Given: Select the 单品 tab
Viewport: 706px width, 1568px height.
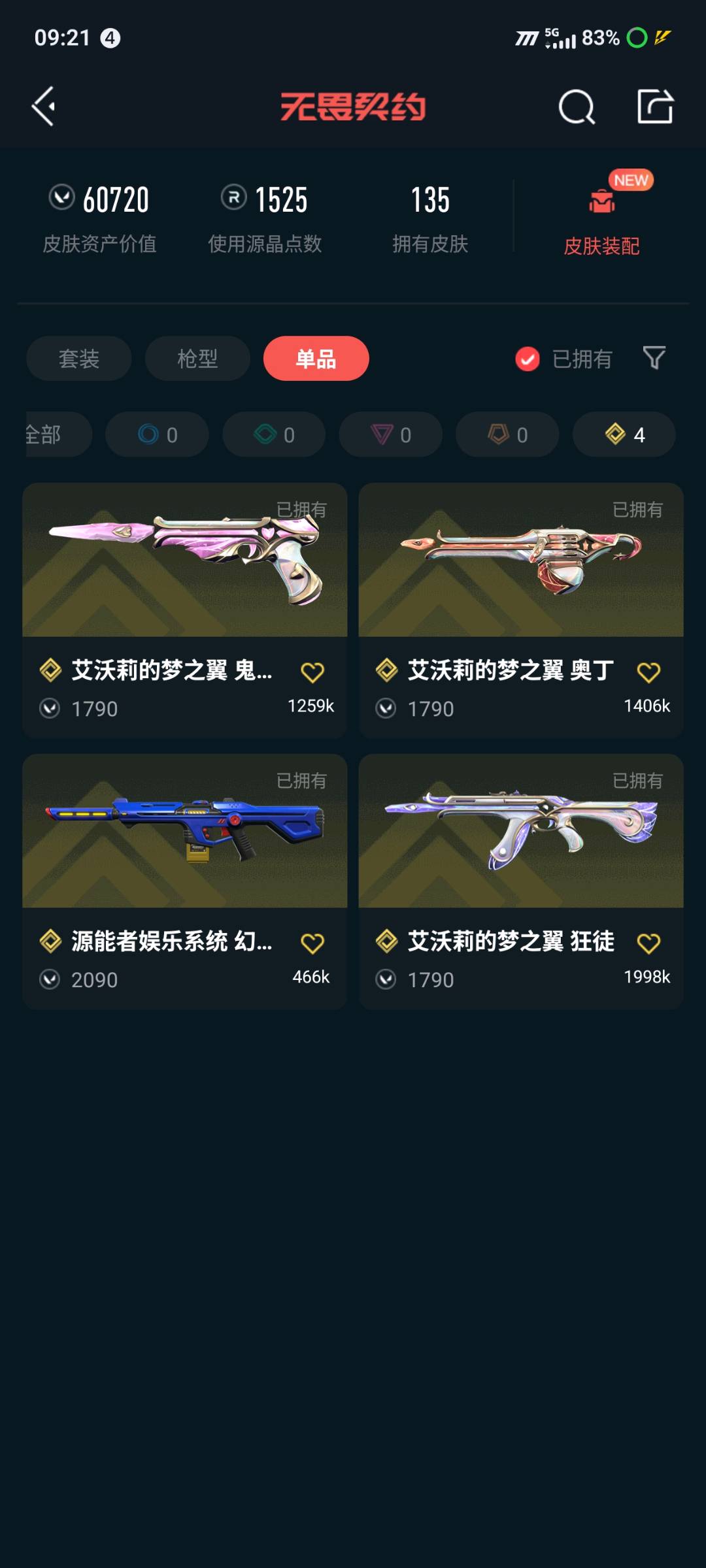Looking at the screenshot, I should (316, 359).
